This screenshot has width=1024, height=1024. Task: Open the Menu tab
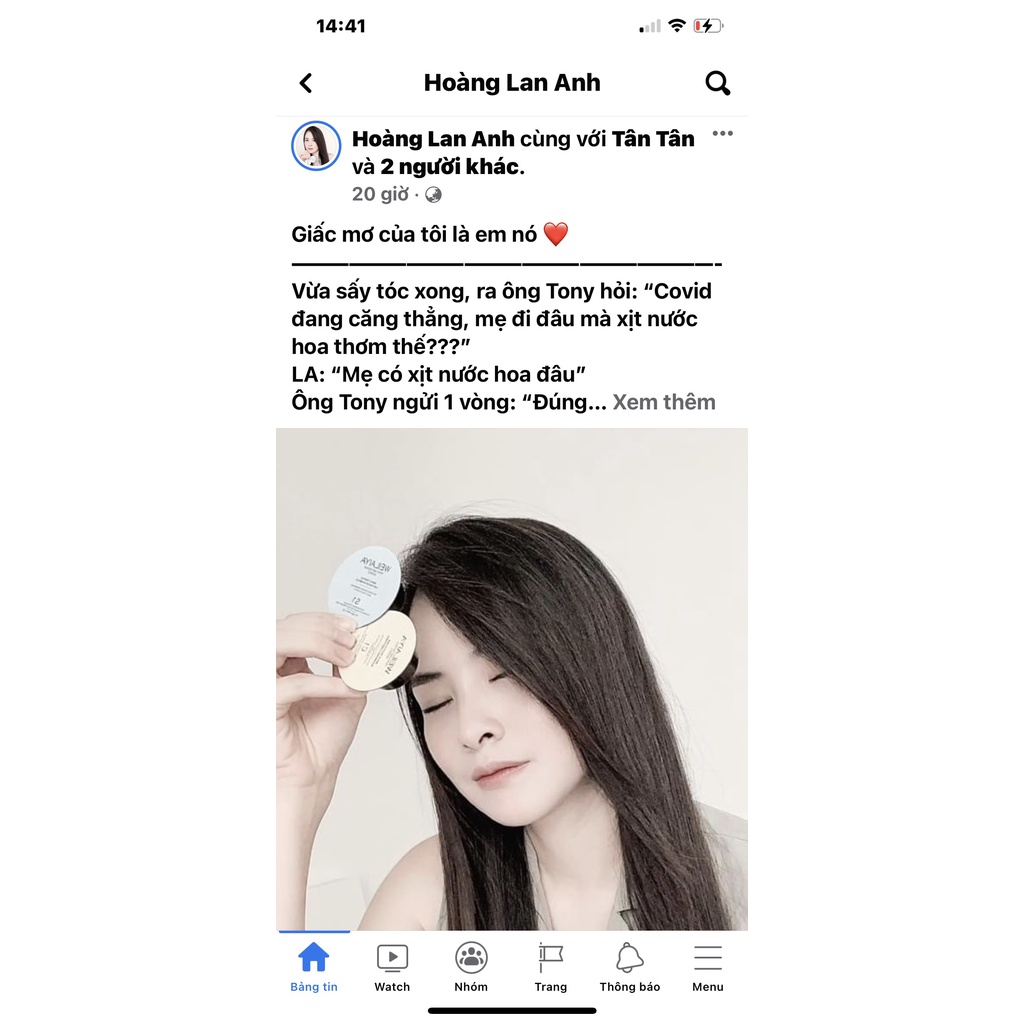point(707,967)
